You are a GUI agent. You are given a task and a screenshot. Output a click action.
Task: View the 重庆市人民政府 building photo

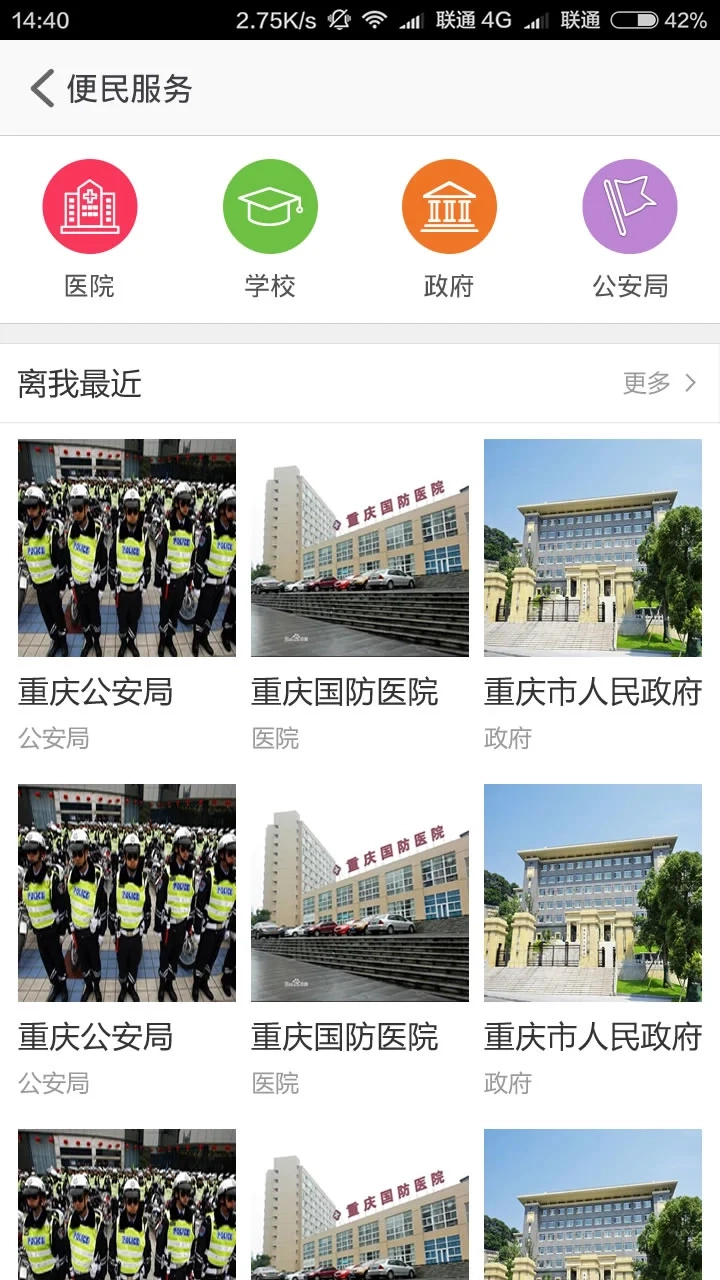[592, 547]
